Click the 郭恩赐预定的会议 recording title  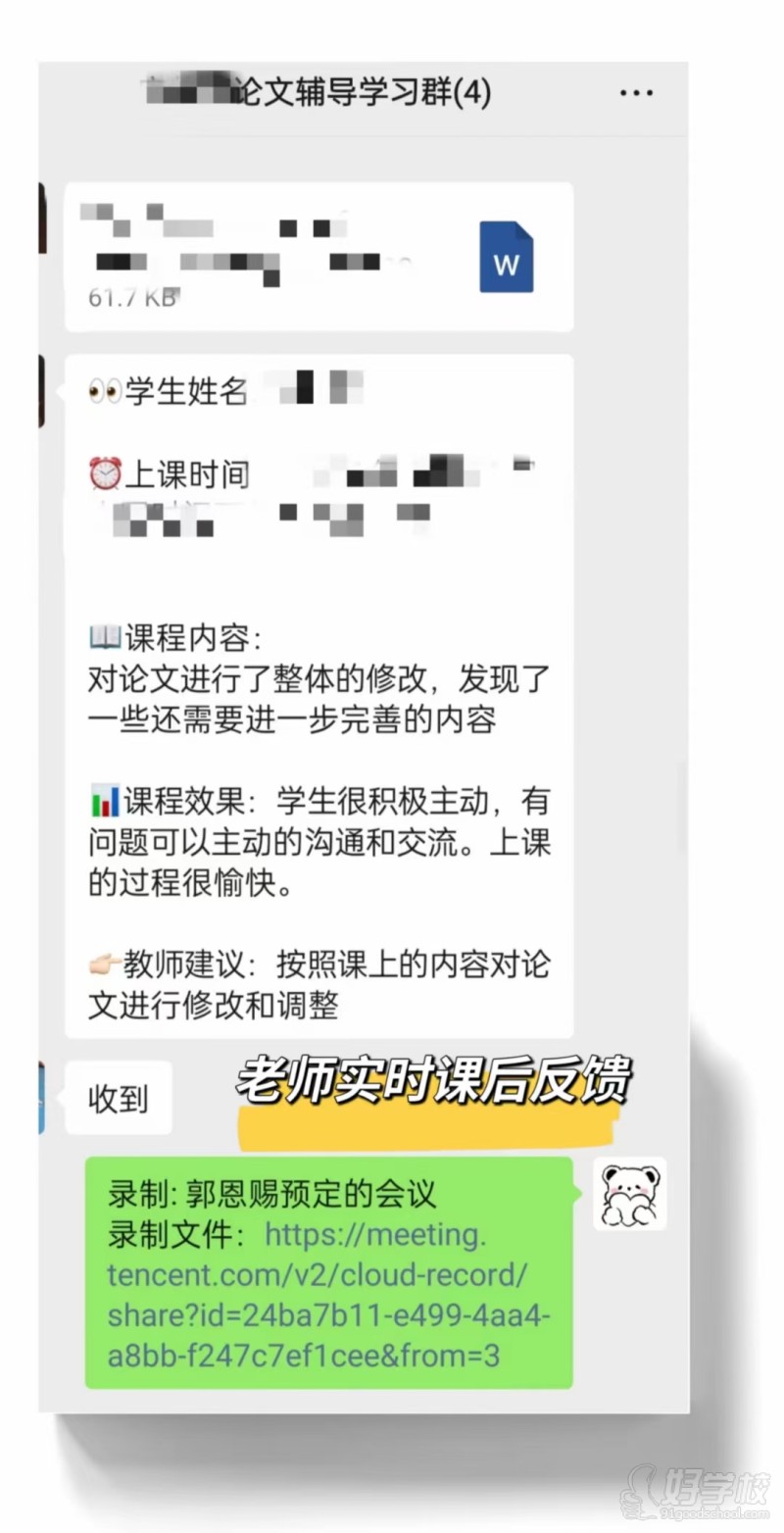pos(274,1194)
